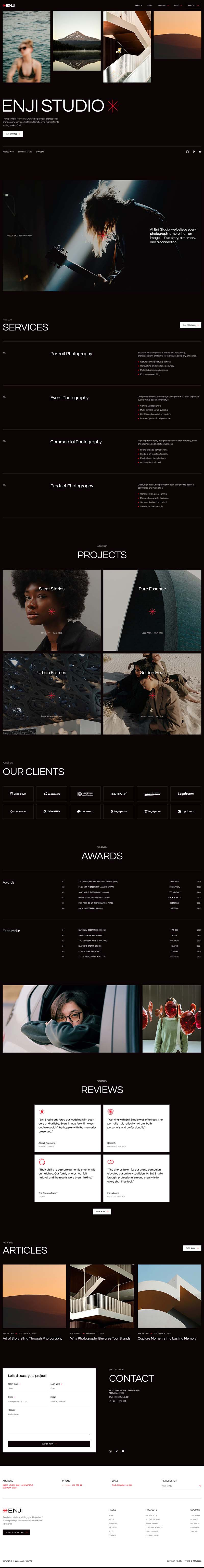
Task: Open the Commercial Photography service
Action: (x=76, y=442)
